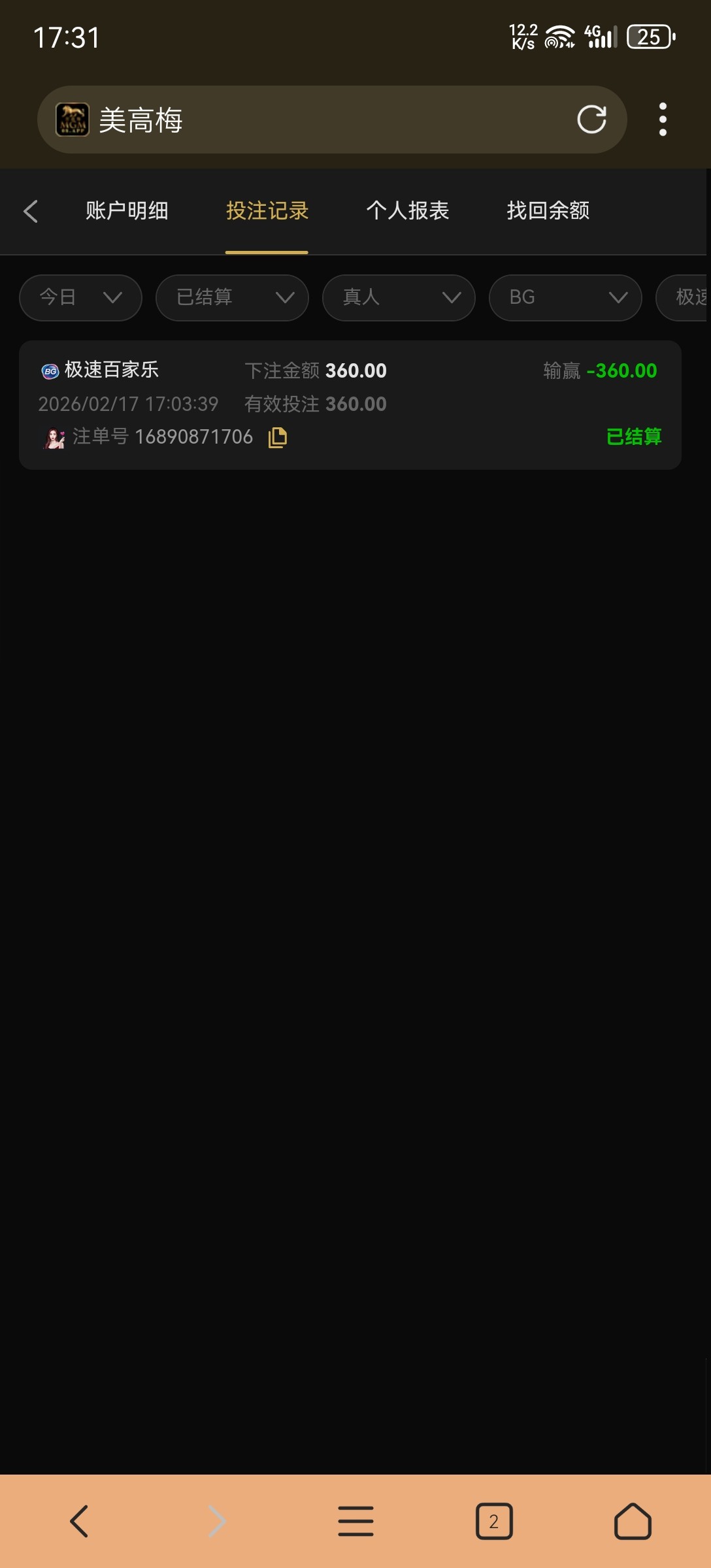Tap the browser tab counter showing 2
Screen dimensions: 711x1568
pyautogui.click(x=495, y=1520)
